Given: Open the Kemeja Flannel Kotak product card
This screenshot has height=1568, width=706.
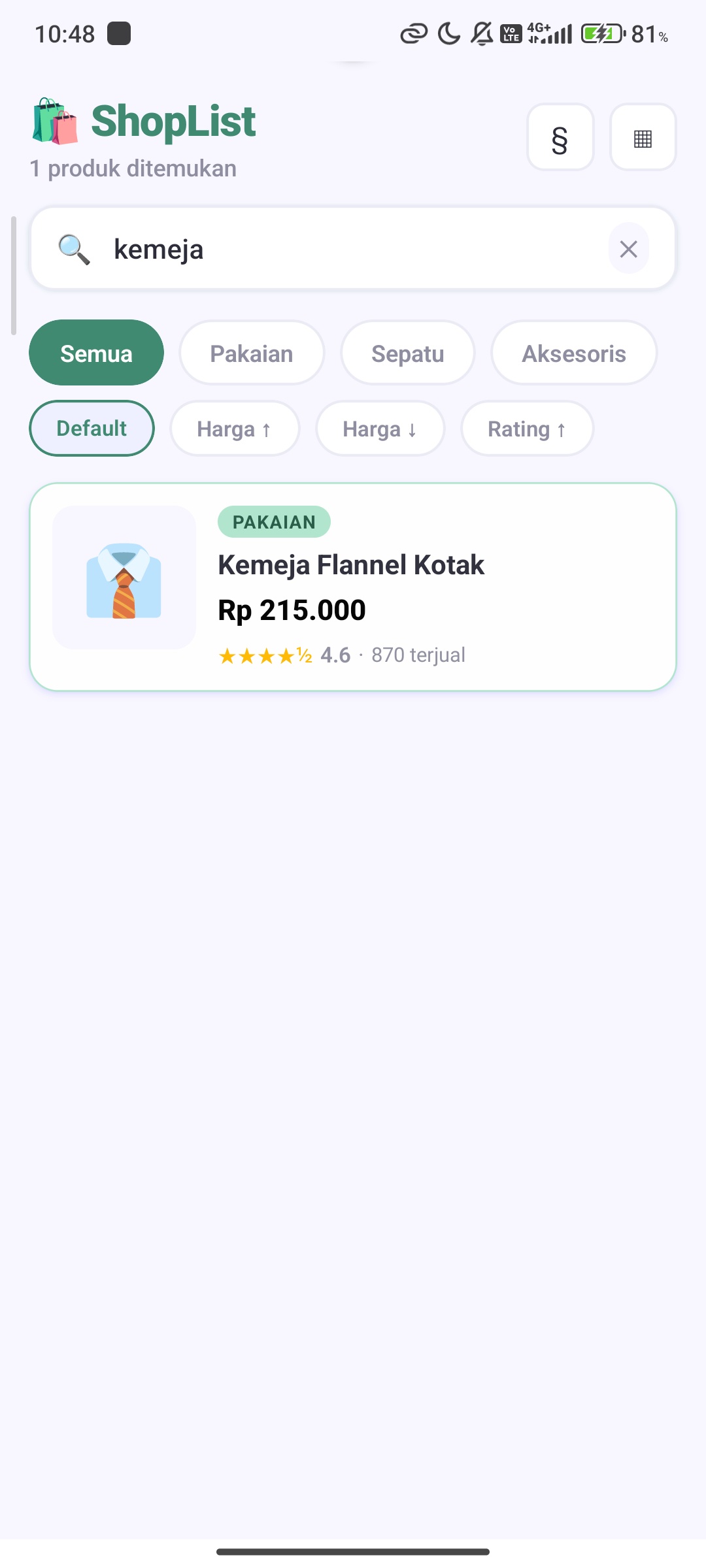Looking at the screenshot, I should pyautogui.click(x=353, y=587).
